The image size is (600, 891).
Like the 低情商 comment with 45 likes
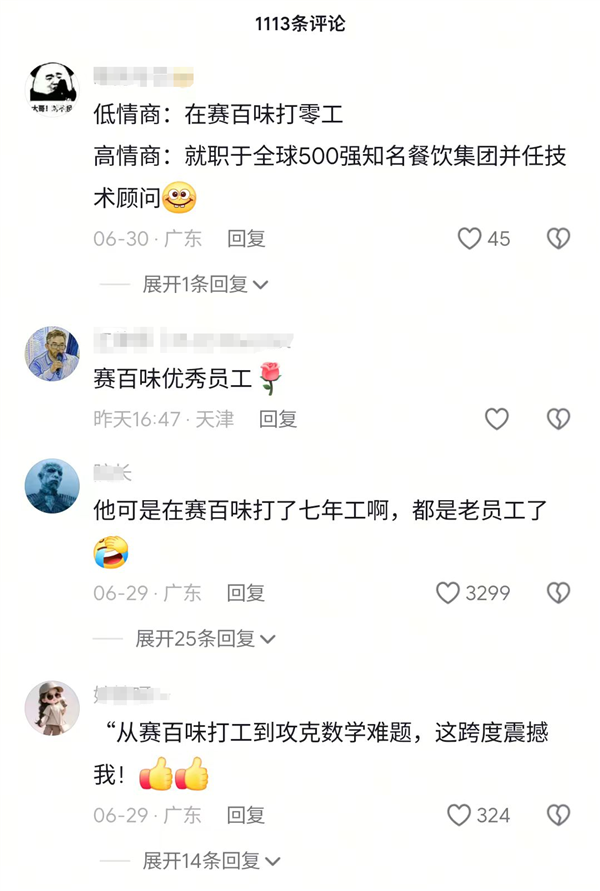click(x=470, y=238)
